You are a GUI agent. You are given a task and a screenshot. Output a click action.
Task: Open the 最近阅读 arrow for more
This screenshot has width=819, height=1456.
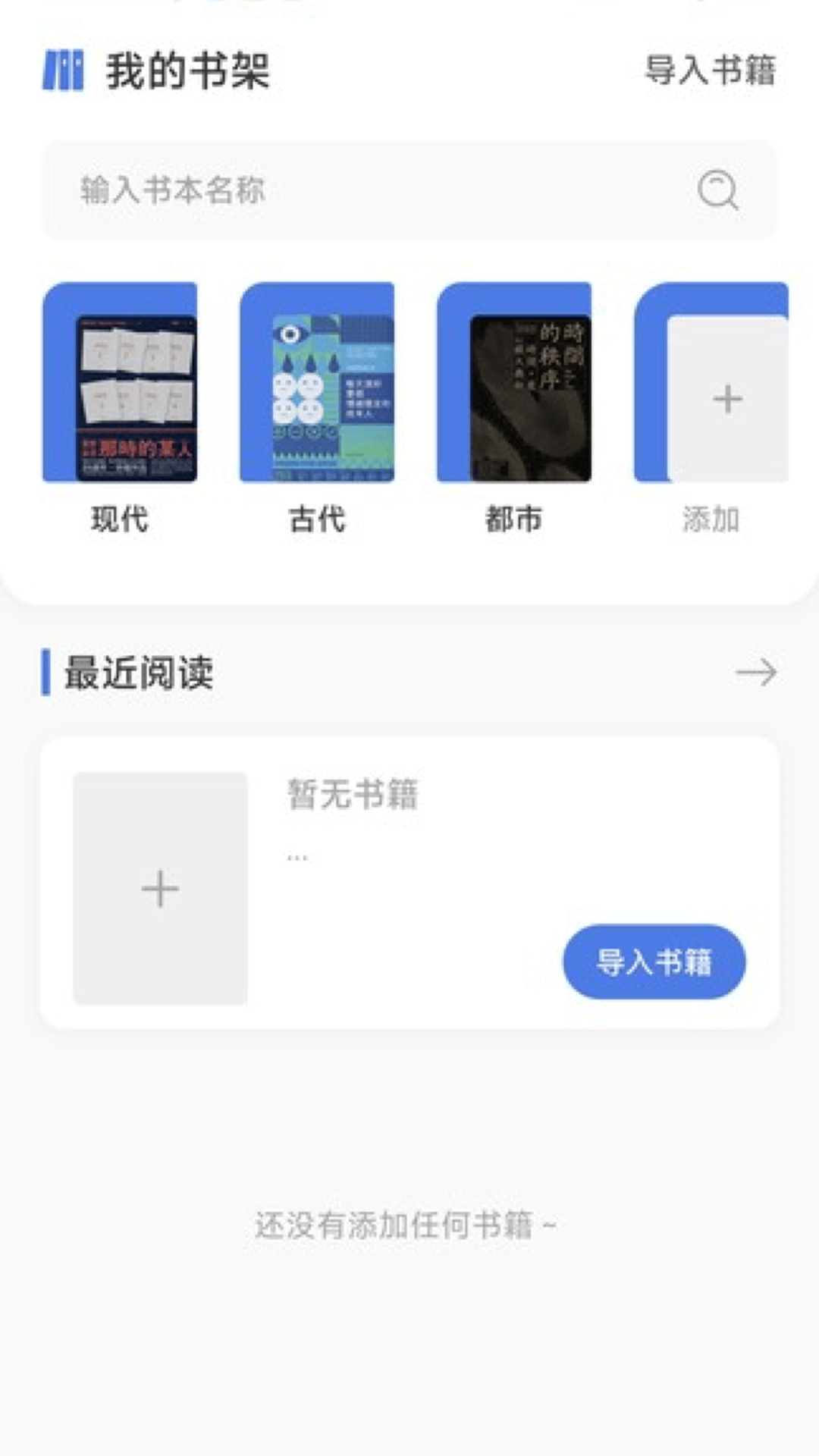point(755,672)
